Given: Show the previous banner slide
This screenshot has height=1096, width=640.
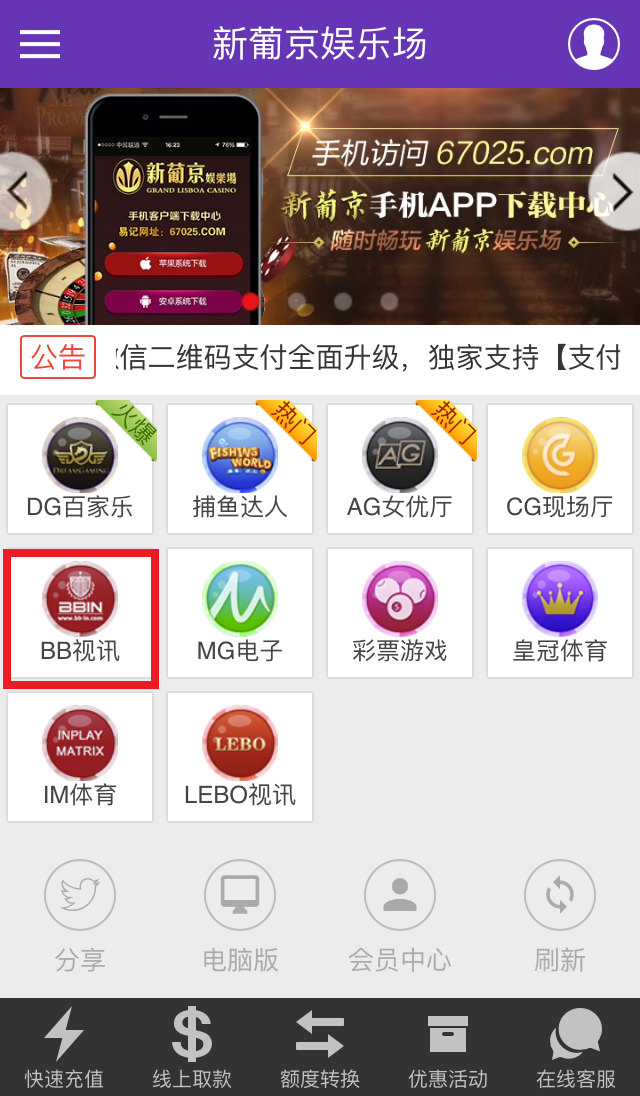Looking at the screenshot, I should click(x=20, y=191).
